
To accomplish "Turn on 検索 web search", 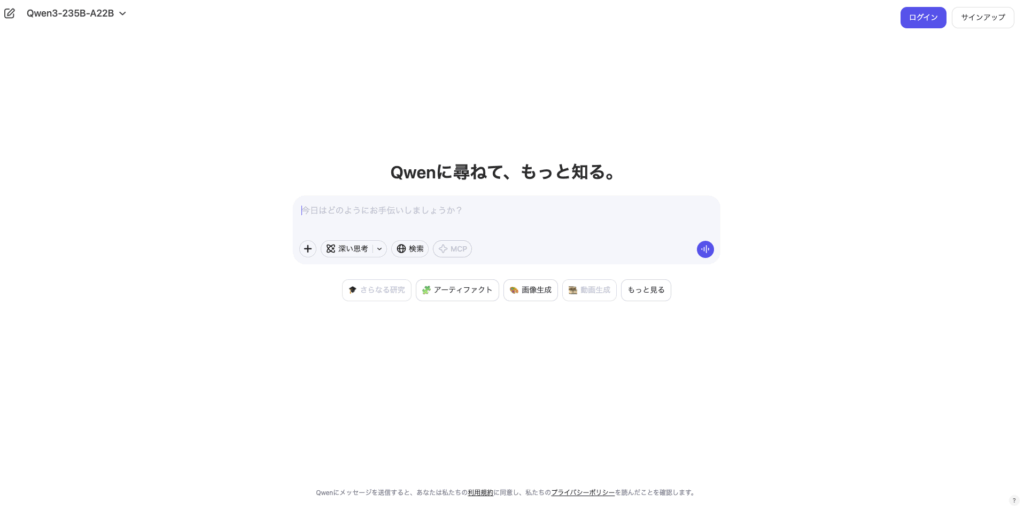I will click(410, 249).
